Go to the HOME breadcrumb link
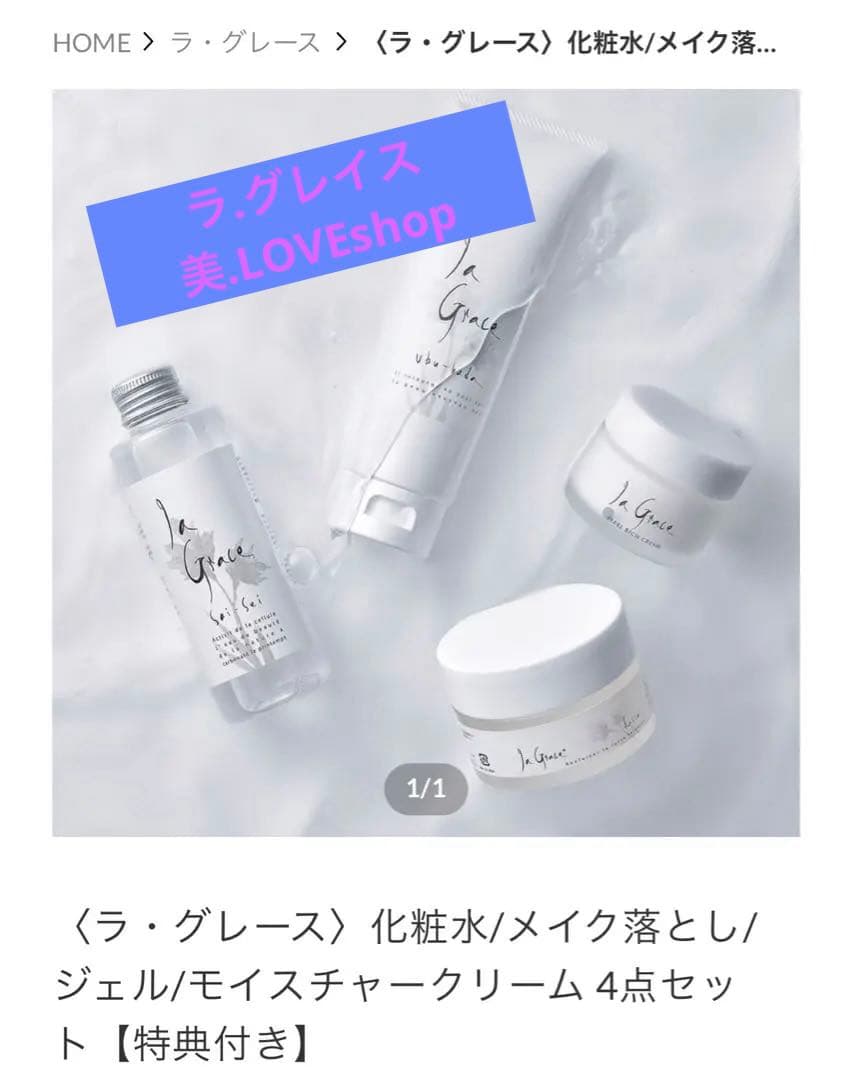The image size is (853, 1080). coord(91,43)
